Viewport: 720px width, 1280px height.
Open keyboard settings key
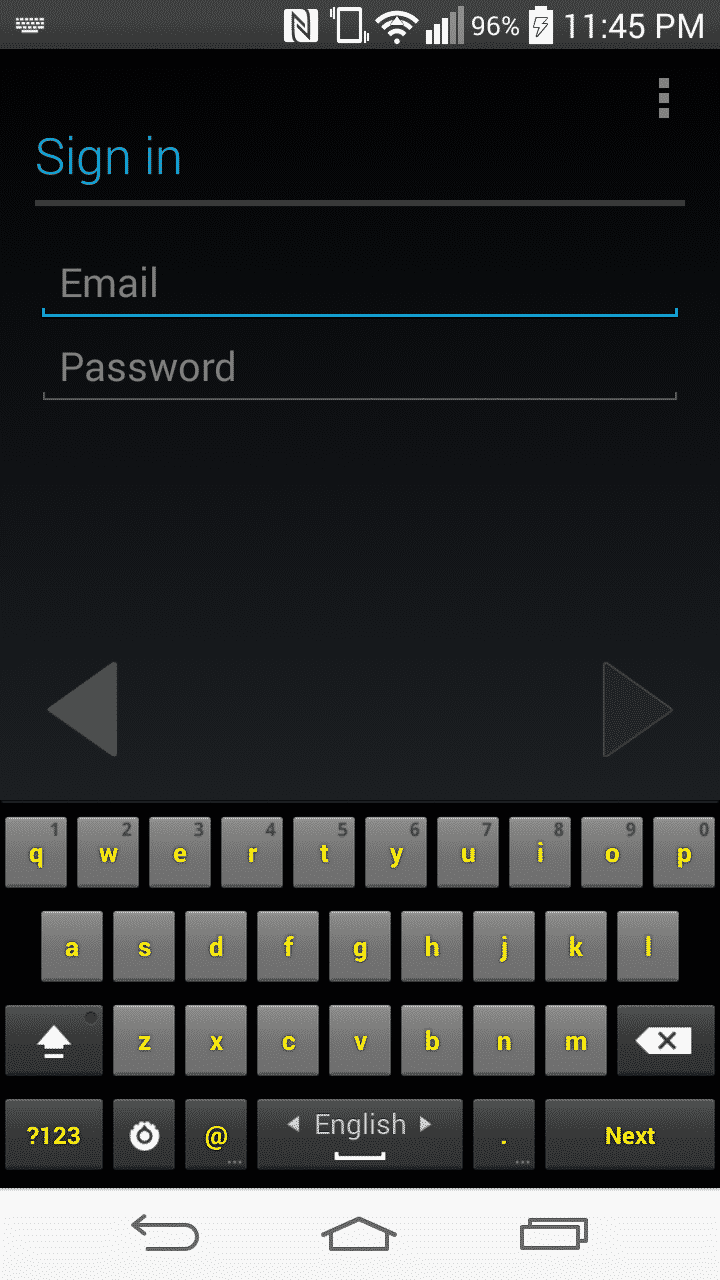144,1135
